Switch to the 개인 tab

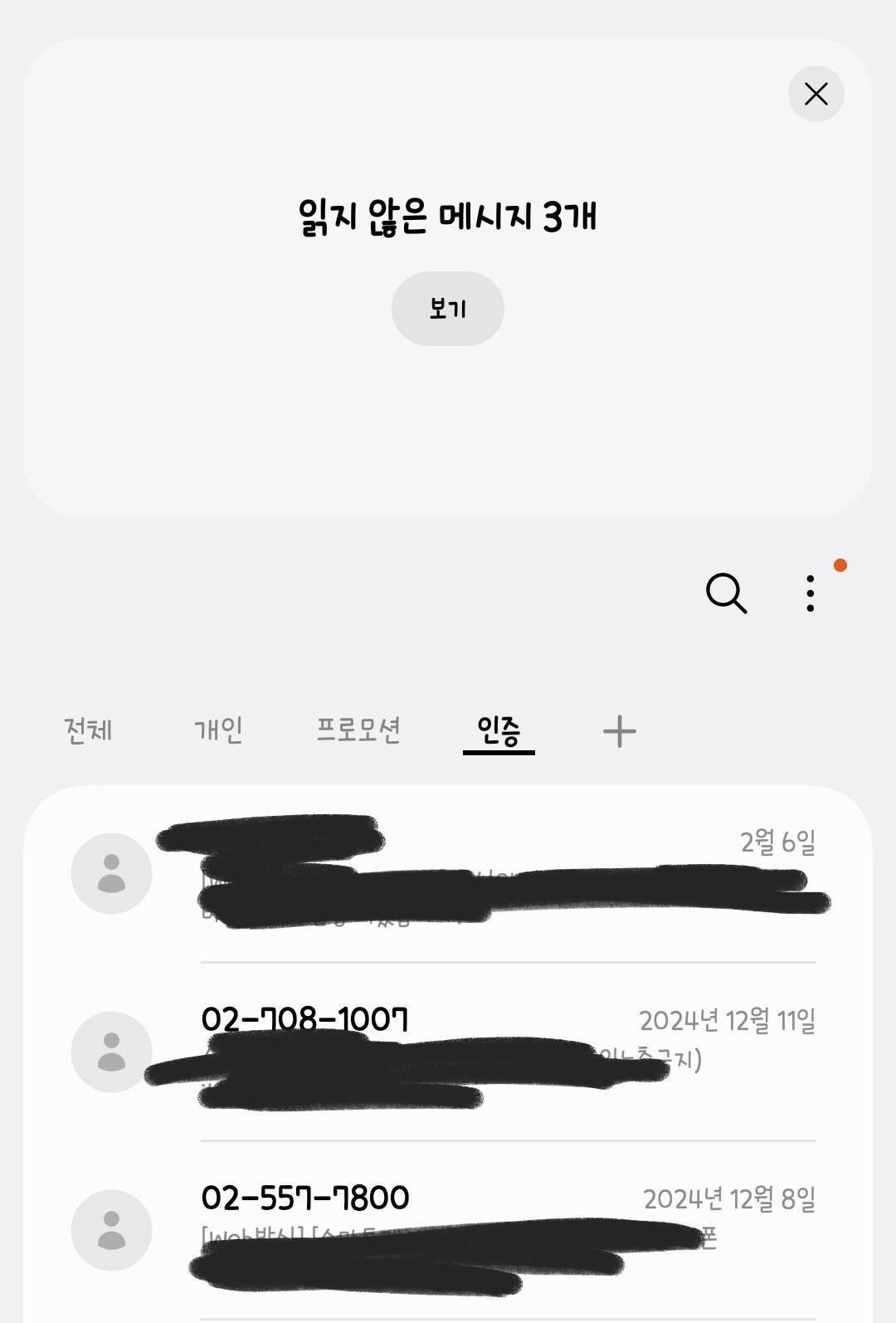(219, 730)
